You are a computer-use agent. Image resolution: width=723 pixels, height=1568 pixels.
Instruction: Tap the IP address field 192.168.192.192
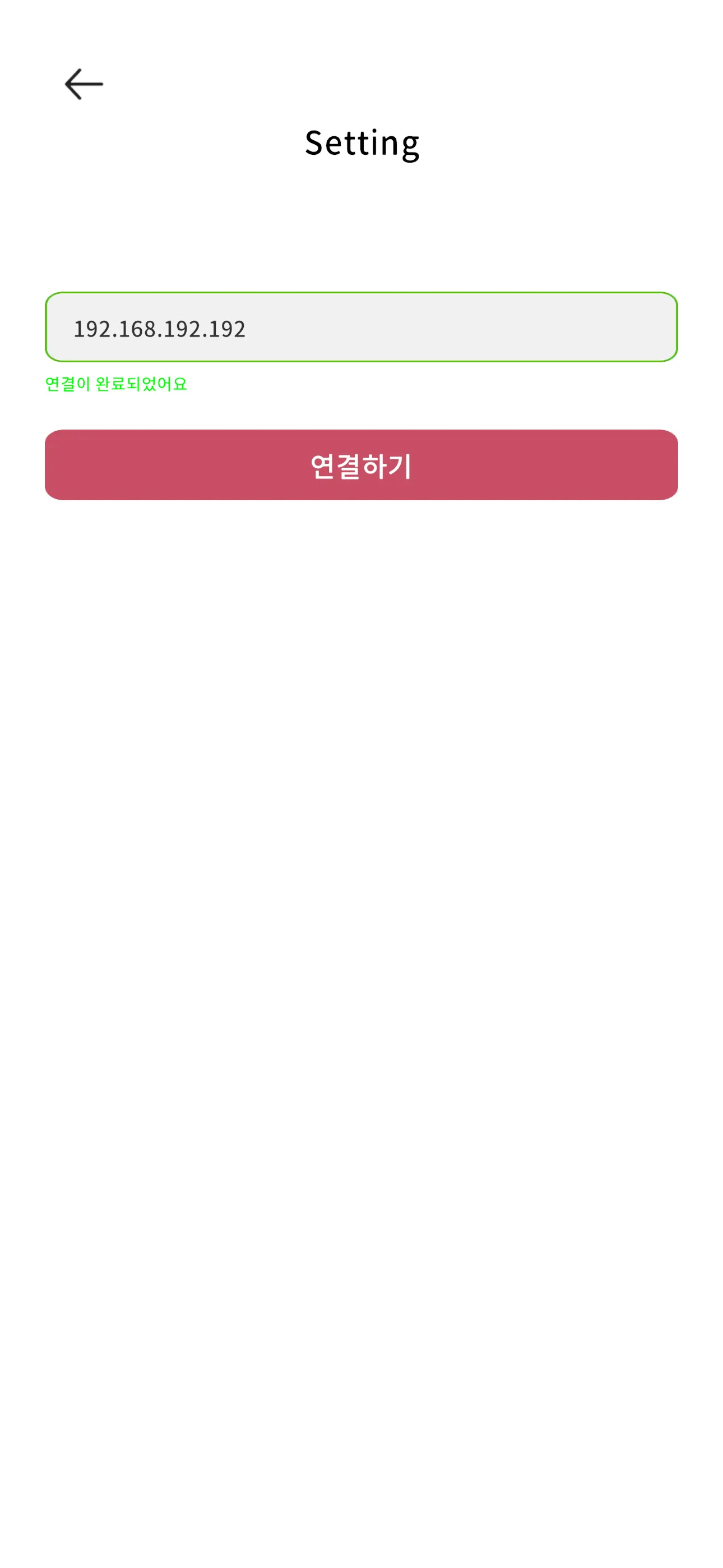[x=361, y=328]
